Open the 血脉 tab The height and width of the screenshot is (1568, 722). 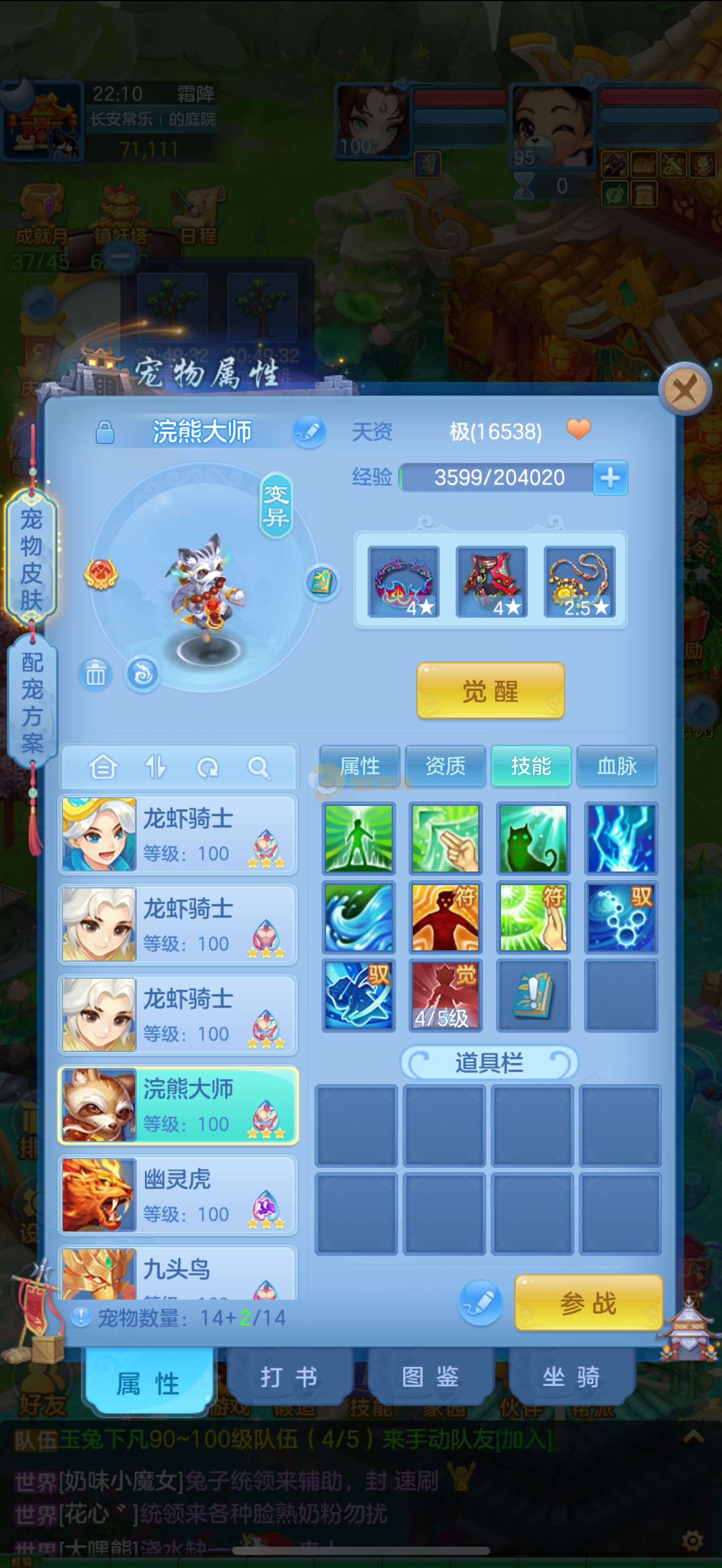616,766
